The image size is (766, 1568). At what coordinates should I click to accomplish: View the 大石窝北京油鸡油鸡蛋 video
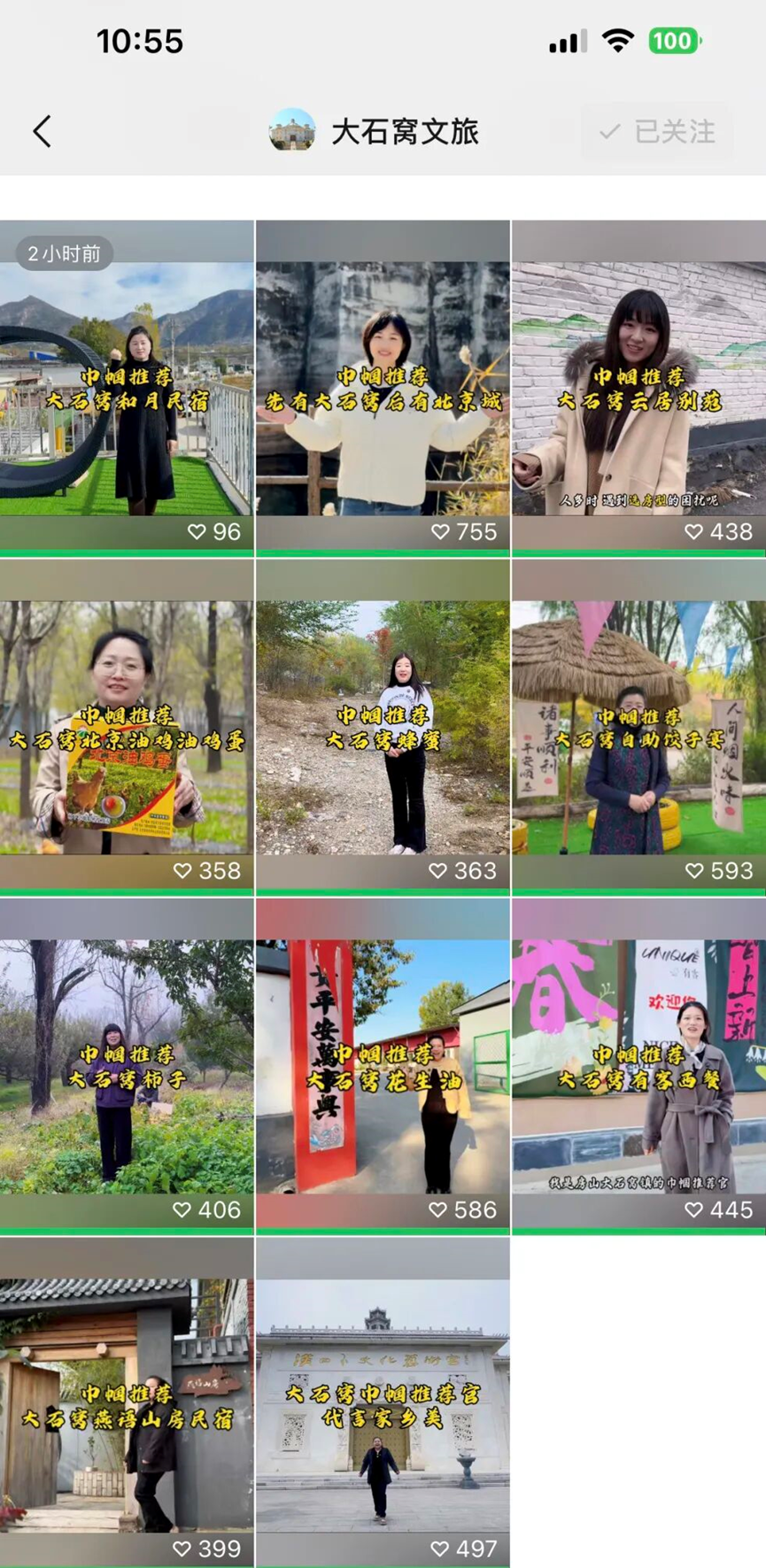pyautogui.click(x=127, y=726)
